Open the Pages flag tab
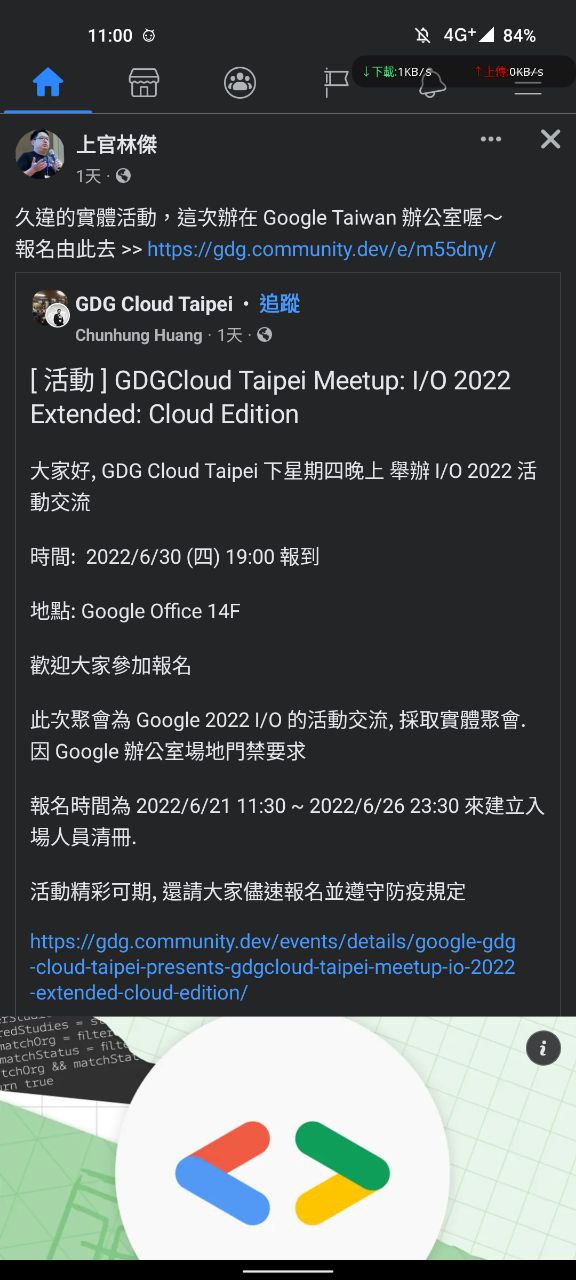The image size is (576, 1280). click(x=336, y=83)
